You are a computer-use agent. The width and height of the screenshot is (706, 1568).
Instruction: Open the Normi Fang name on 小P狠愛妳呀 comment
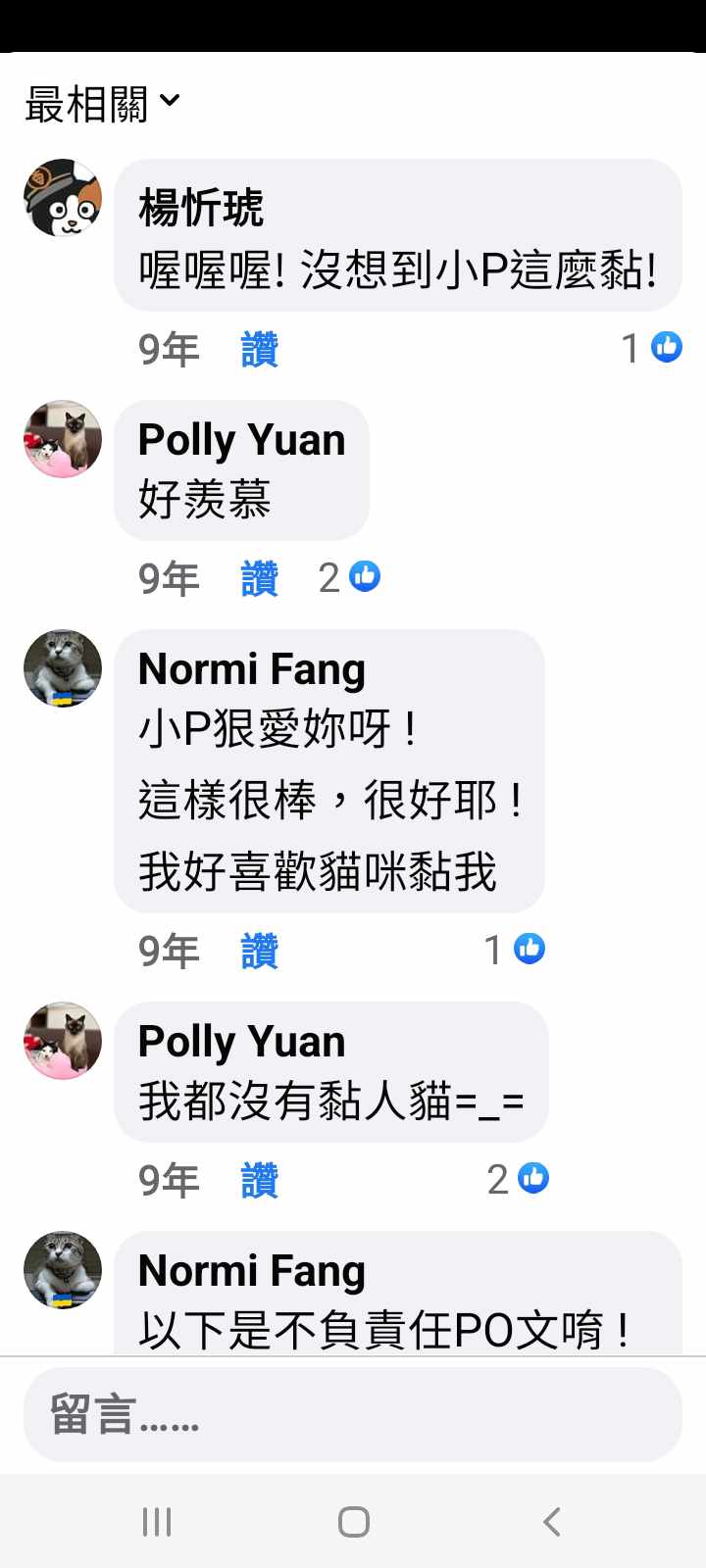click(251, 669)
